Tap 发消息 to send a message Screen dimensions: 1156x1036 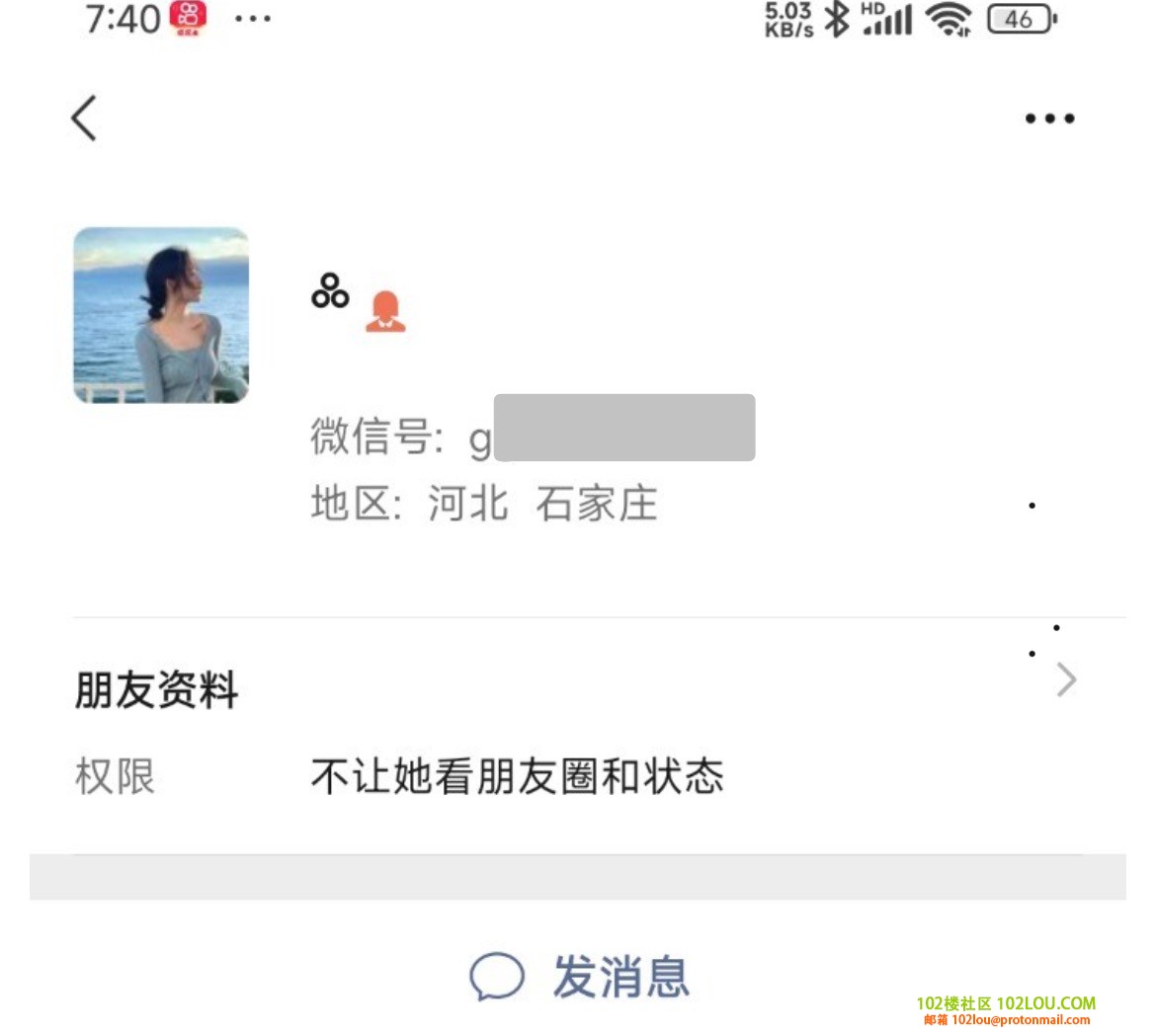[x=580, y=976]
